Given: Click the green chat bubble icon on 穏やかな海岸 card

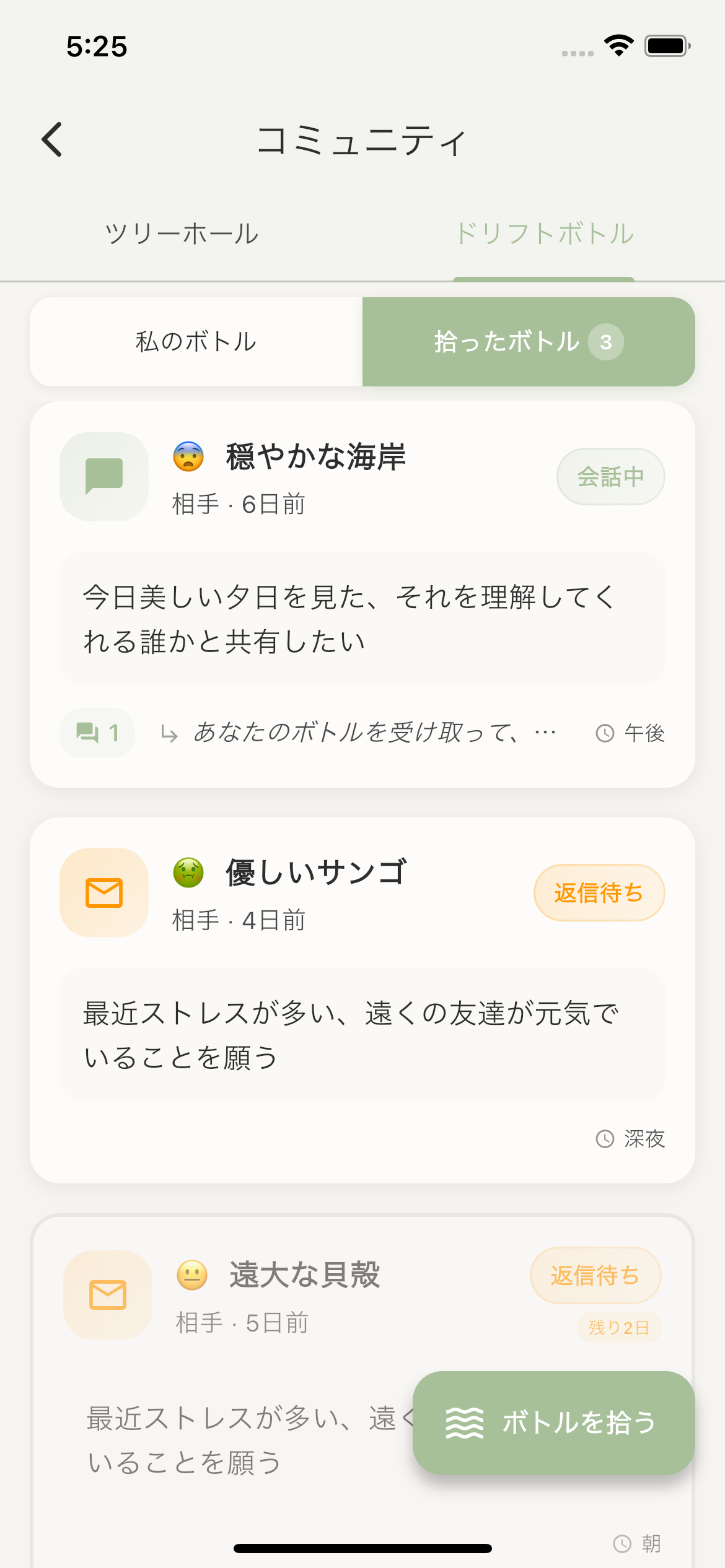Looking at the screenshot, I should (x=103, y=476).
